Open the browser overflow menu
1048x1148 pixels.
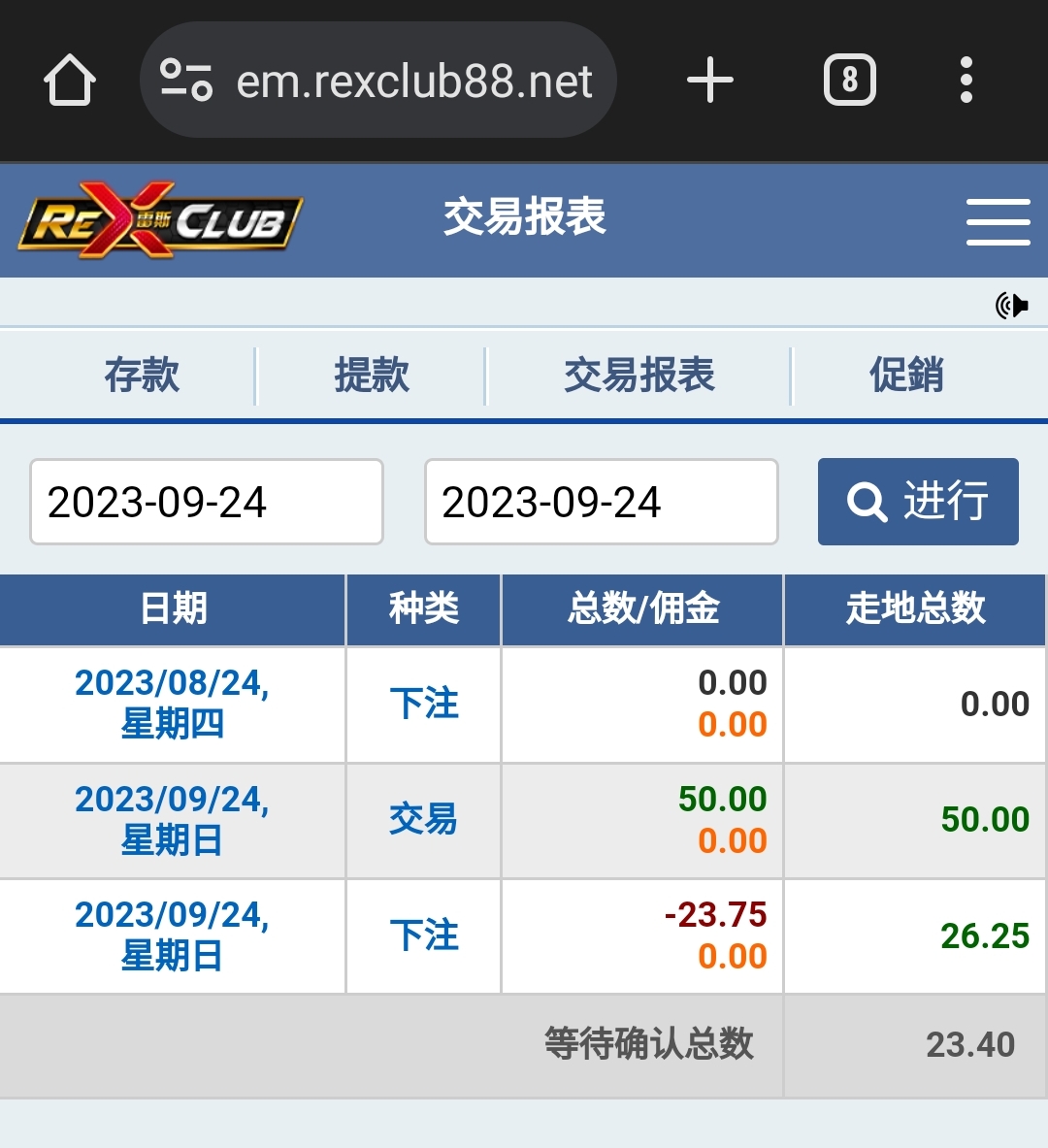click(x=966, y=81)
